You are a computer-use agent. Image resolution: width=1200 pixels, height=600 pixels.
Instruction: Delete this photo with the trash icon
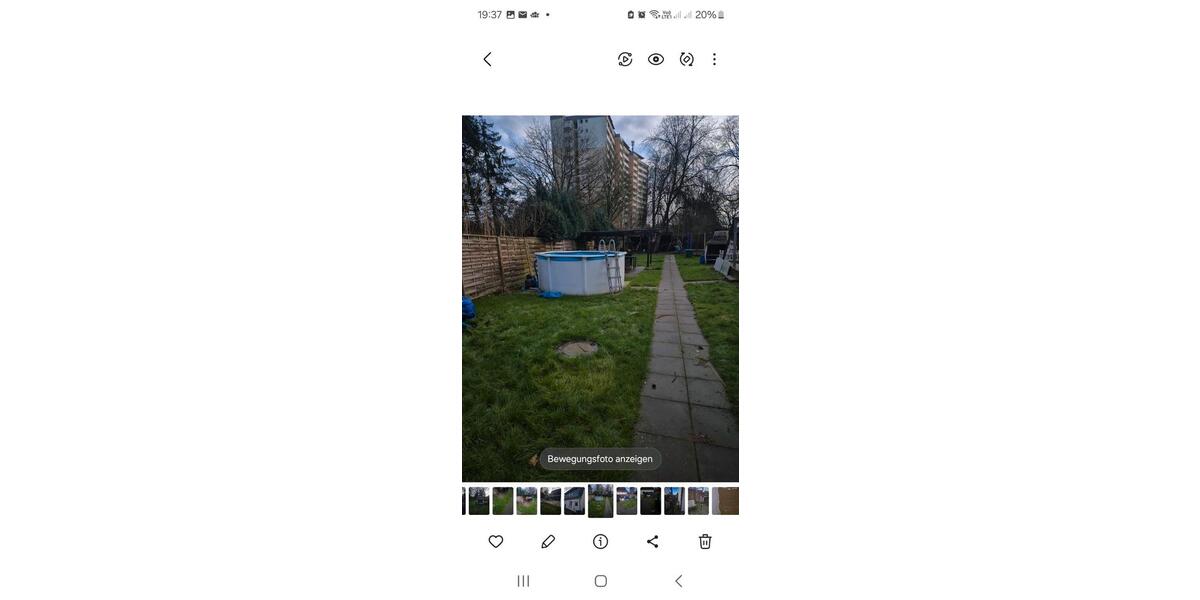[705, 541]
